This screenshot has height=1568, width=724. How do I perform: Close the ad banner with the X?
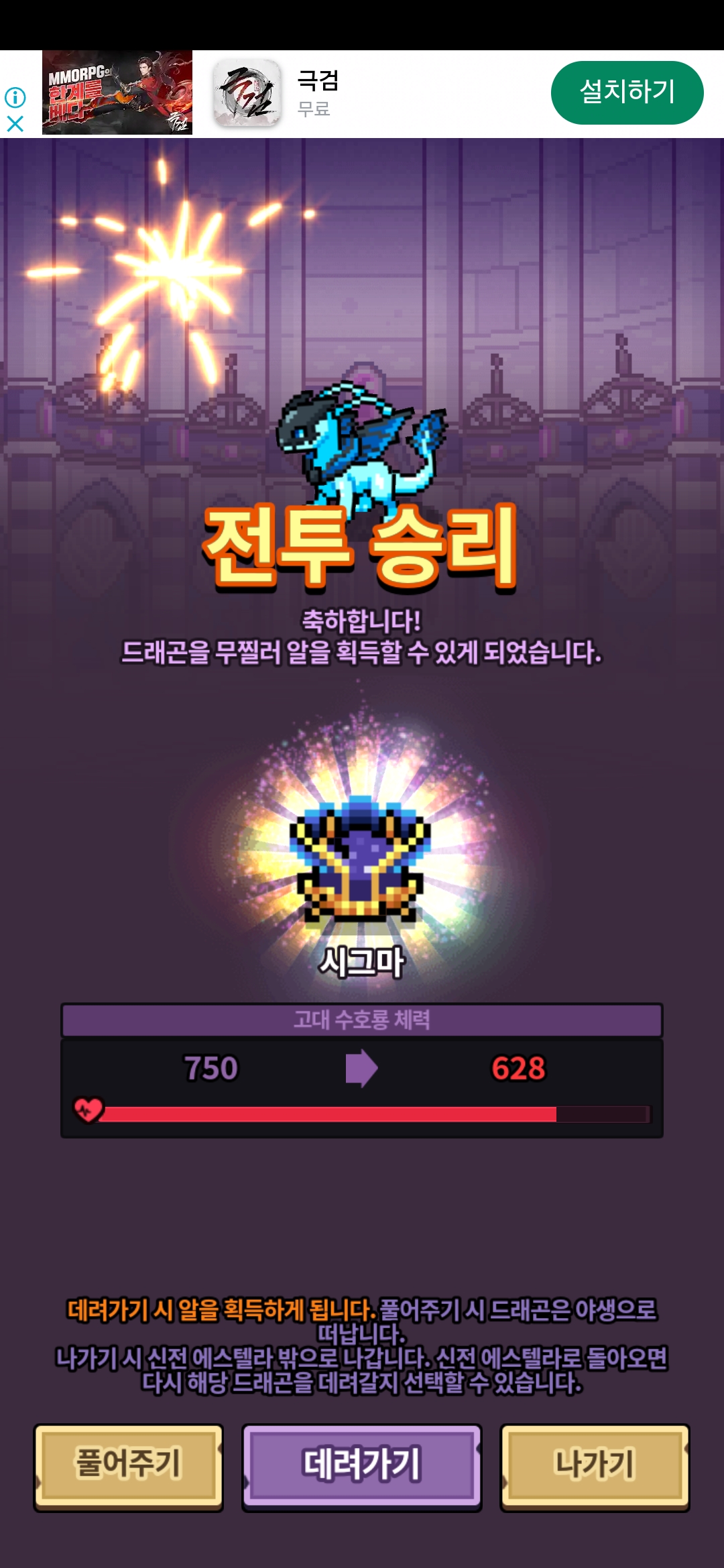click(15, 124)
